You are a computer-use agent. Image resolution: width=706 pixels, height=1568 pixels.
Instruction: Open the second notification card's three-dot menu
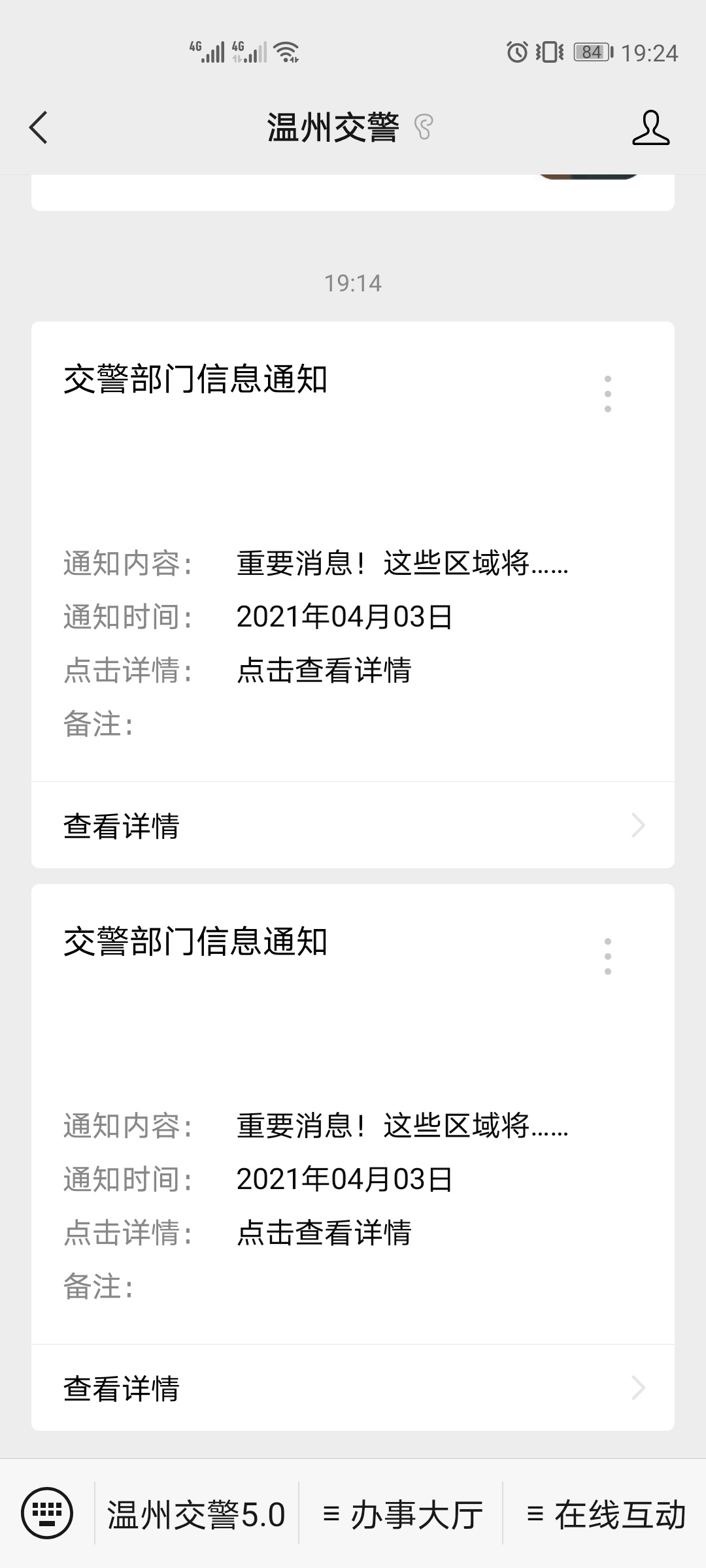coord(608,956)
